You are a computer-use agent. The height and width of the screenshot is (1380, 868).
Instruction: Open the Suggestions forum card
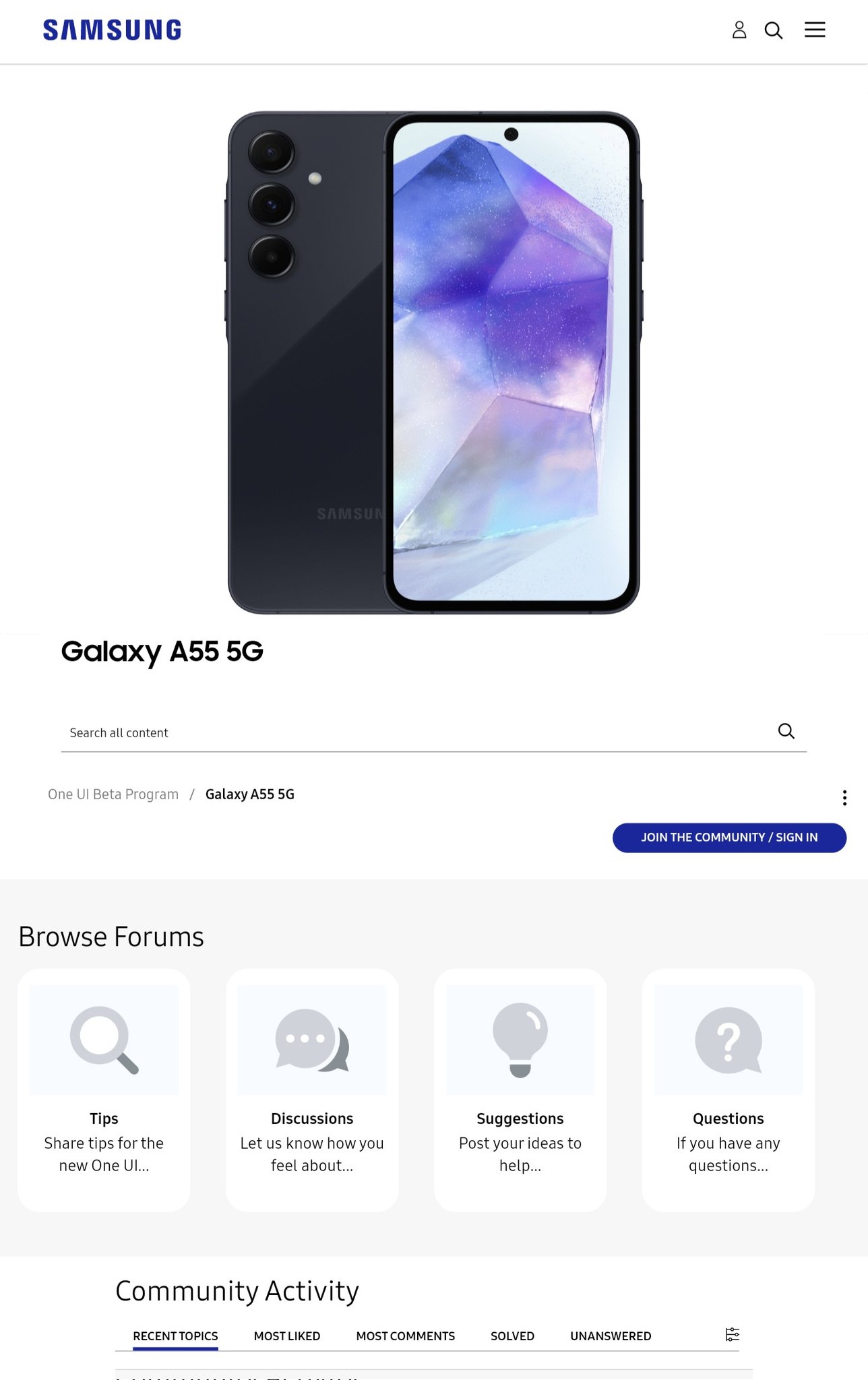[x=520, y=1090]
